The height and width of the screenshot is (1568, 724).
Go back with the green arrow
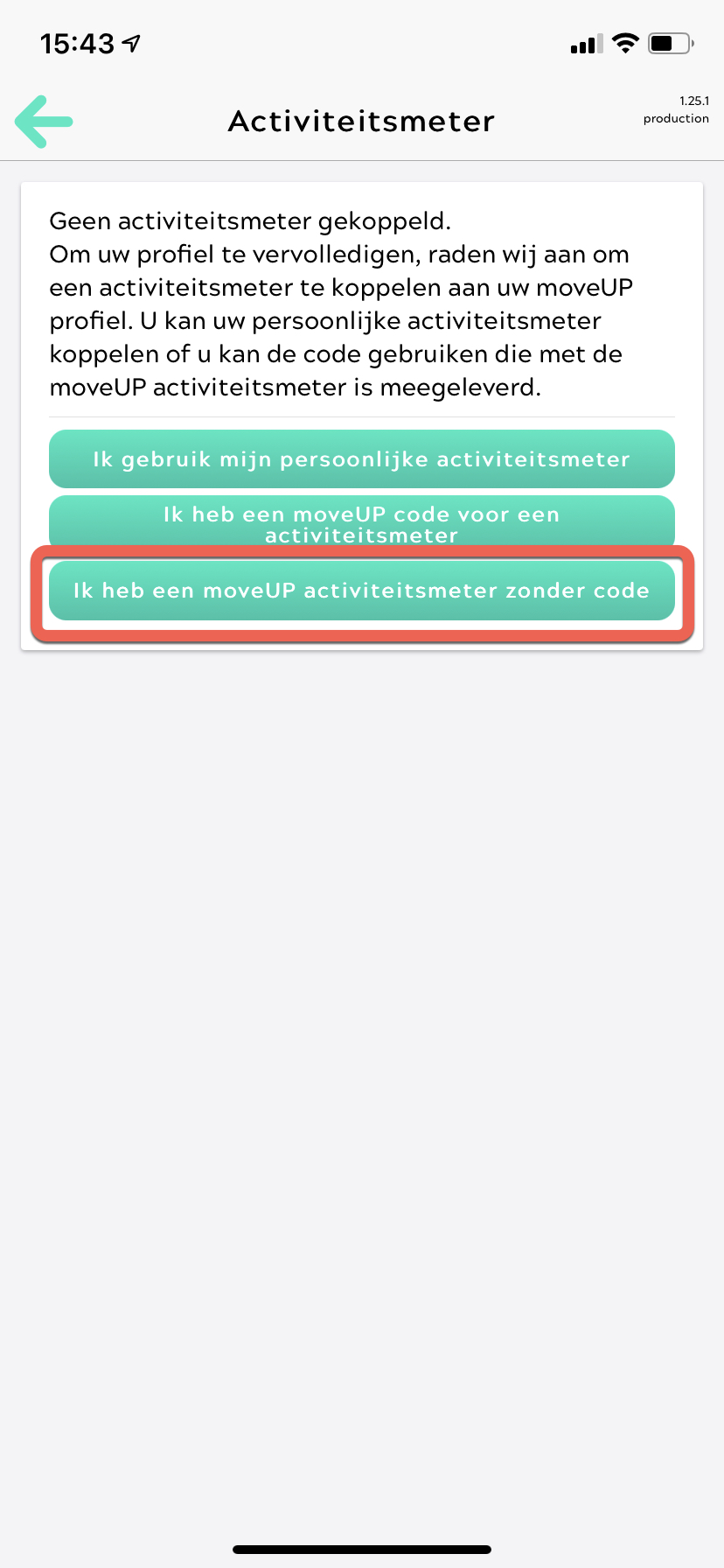click(44, 122)
